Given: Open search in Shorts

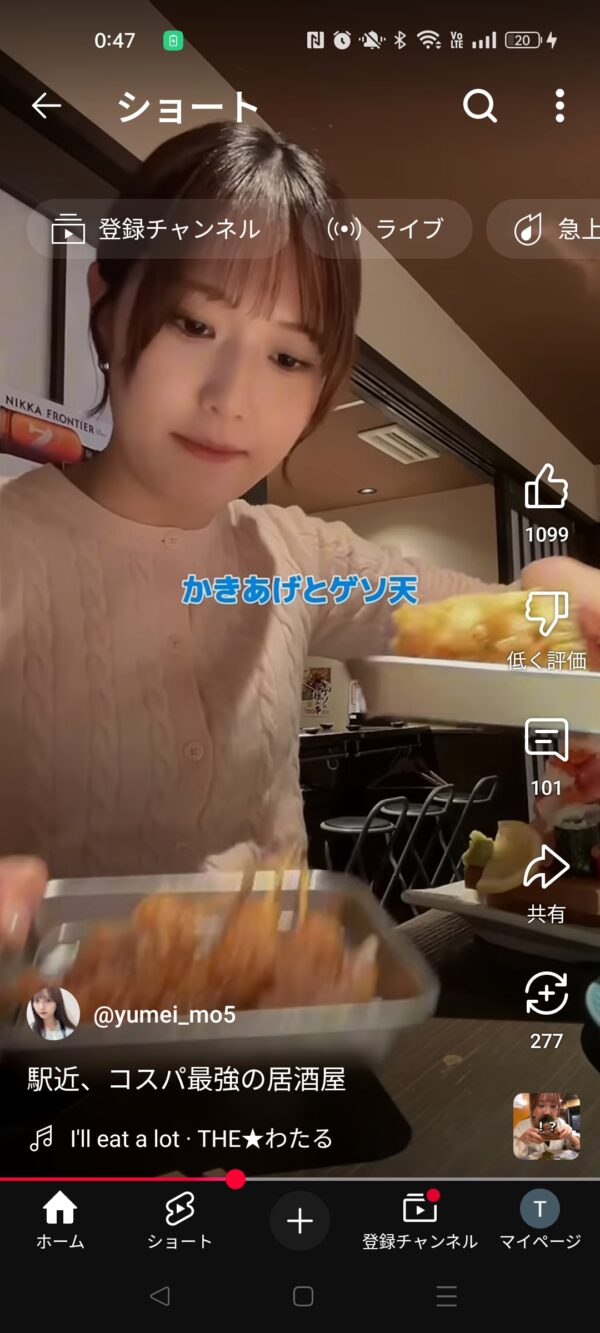Looking at the screenshot, I should tap(479, 105).
